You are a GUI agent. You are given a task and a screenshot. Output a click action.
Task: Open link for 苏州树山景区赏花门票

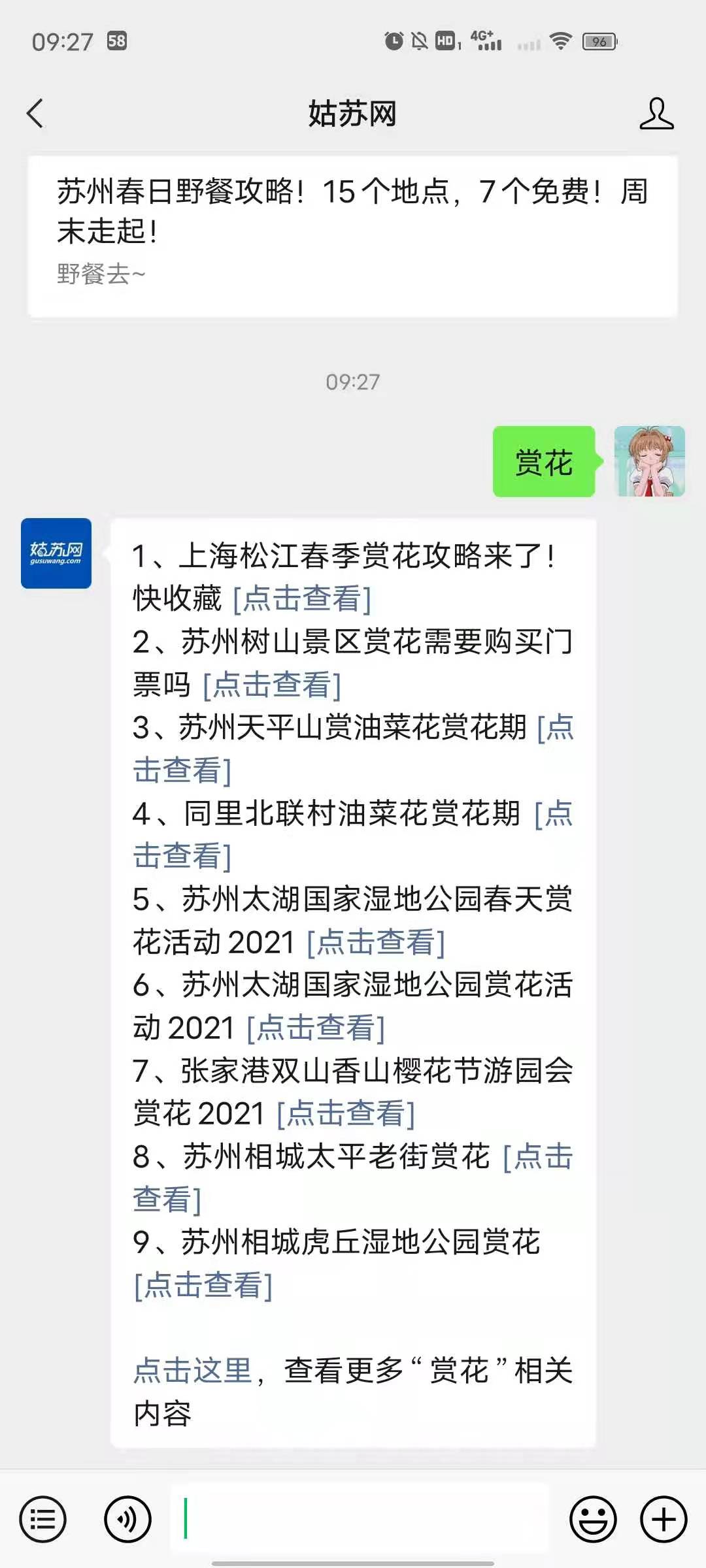pyautogui.click(x=272, y=685)
